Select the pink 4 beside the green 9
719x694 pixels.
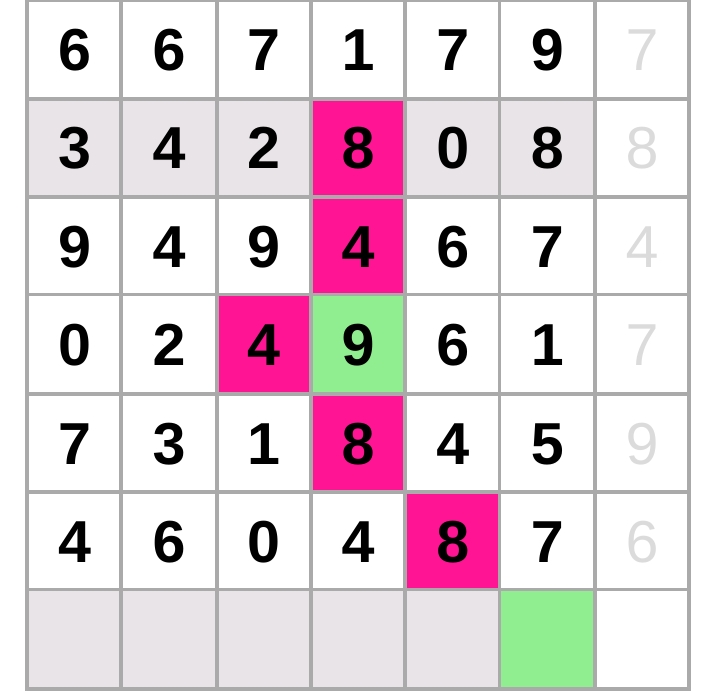pyautogui.click(x=263, y=345)
